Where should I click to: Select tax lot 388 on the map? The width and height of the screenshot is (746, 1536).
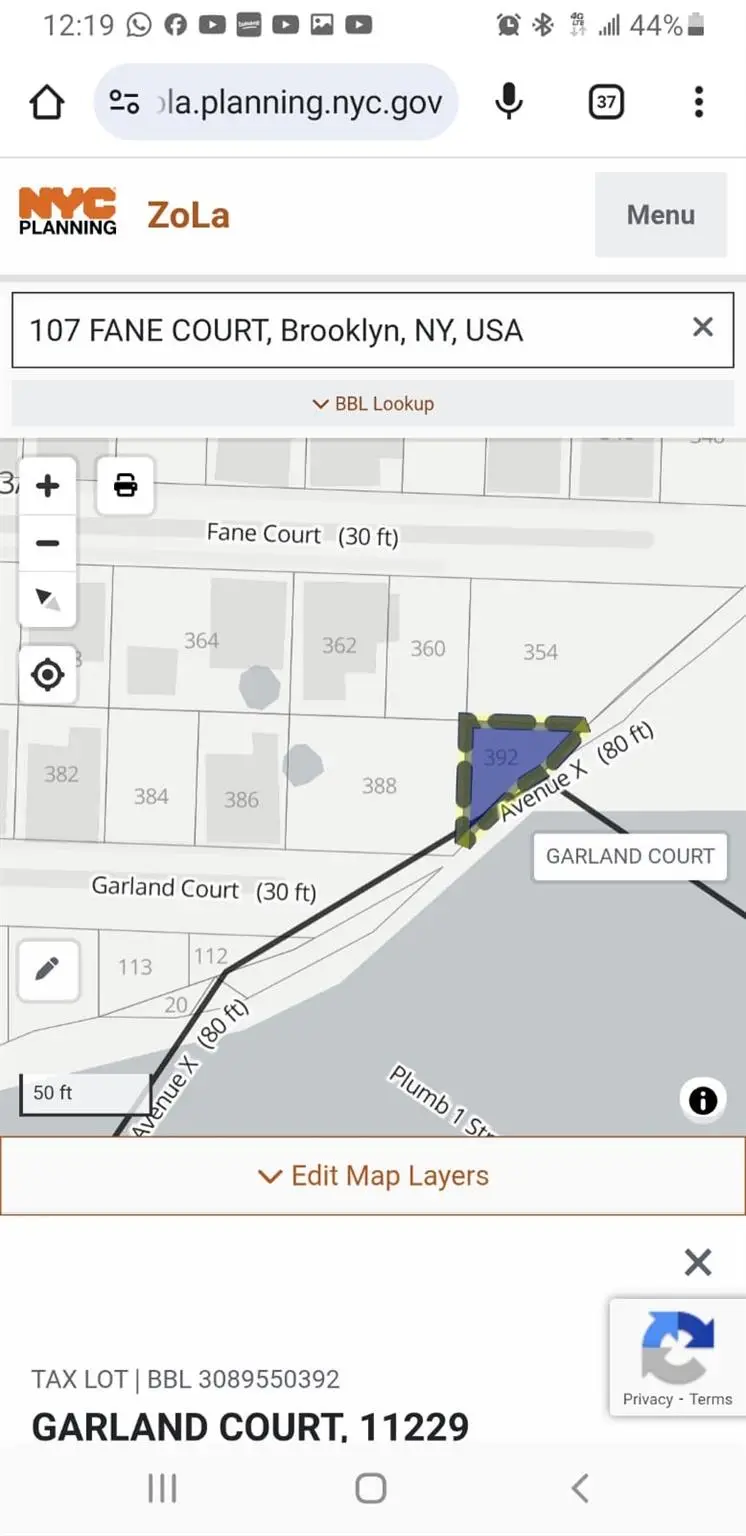[379, 786]
